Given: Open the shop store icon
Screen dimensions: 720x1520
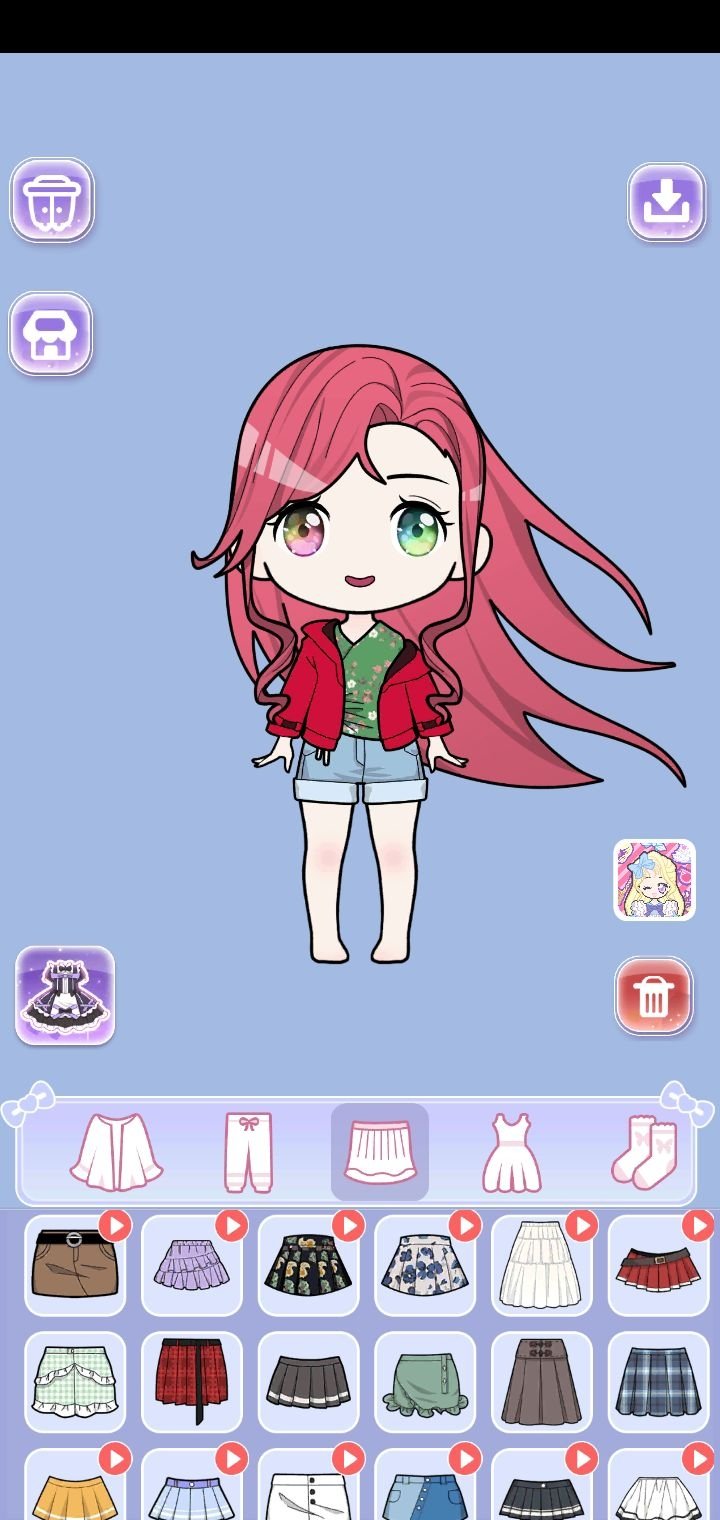Looking at the screenshot, I should point(51,334).
